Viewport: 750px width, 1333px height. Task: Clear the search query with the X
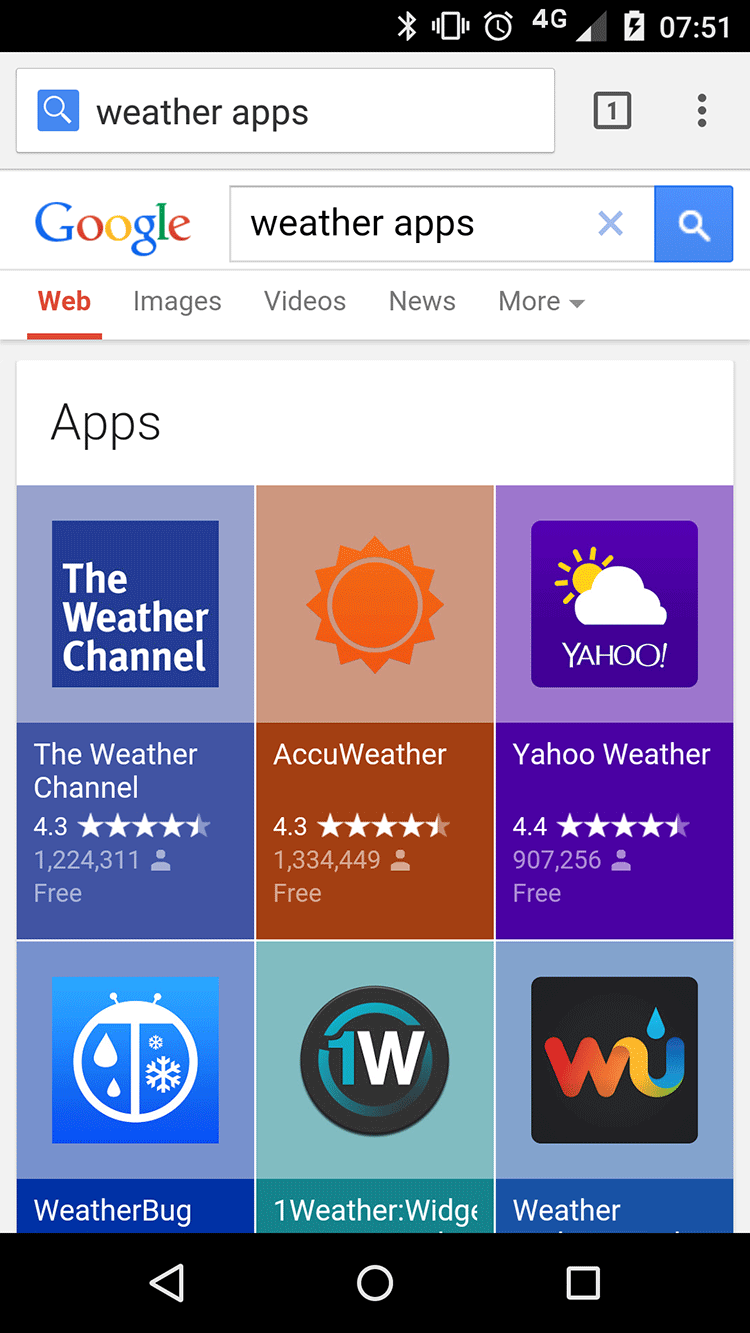(610, 223)
